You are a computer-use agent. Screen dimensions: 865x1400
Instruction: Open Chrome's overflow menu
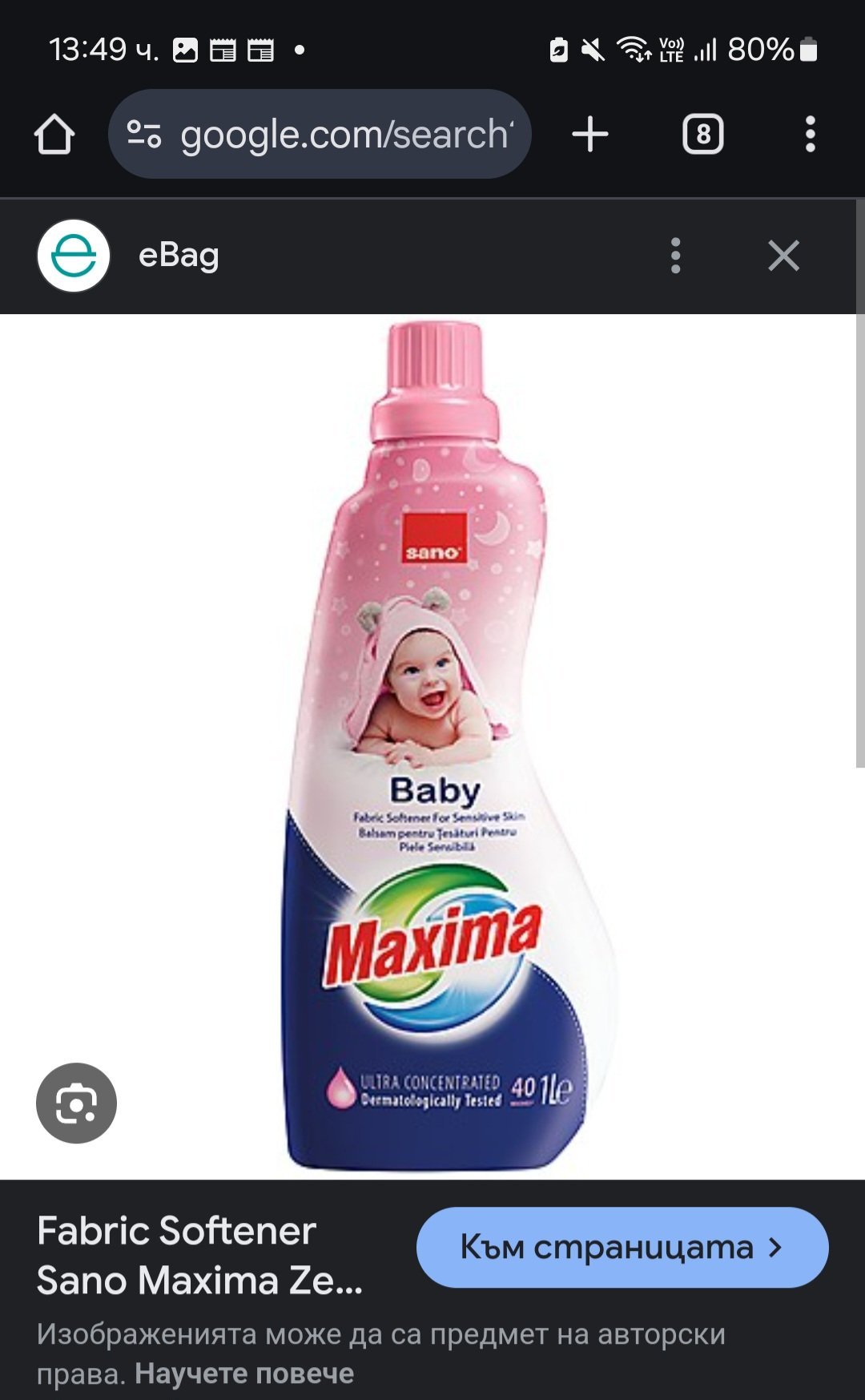[811, 134]
